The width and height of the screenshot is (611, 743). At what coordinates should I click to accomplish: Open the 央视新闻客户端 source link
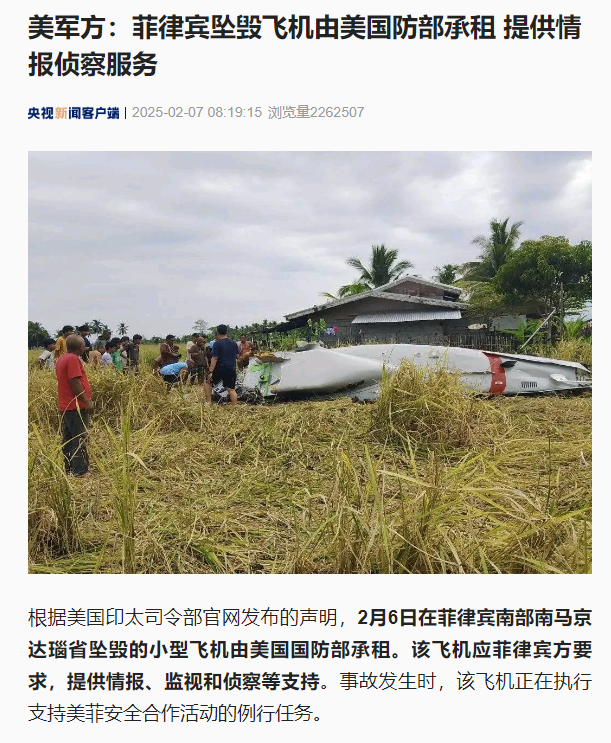73,113
